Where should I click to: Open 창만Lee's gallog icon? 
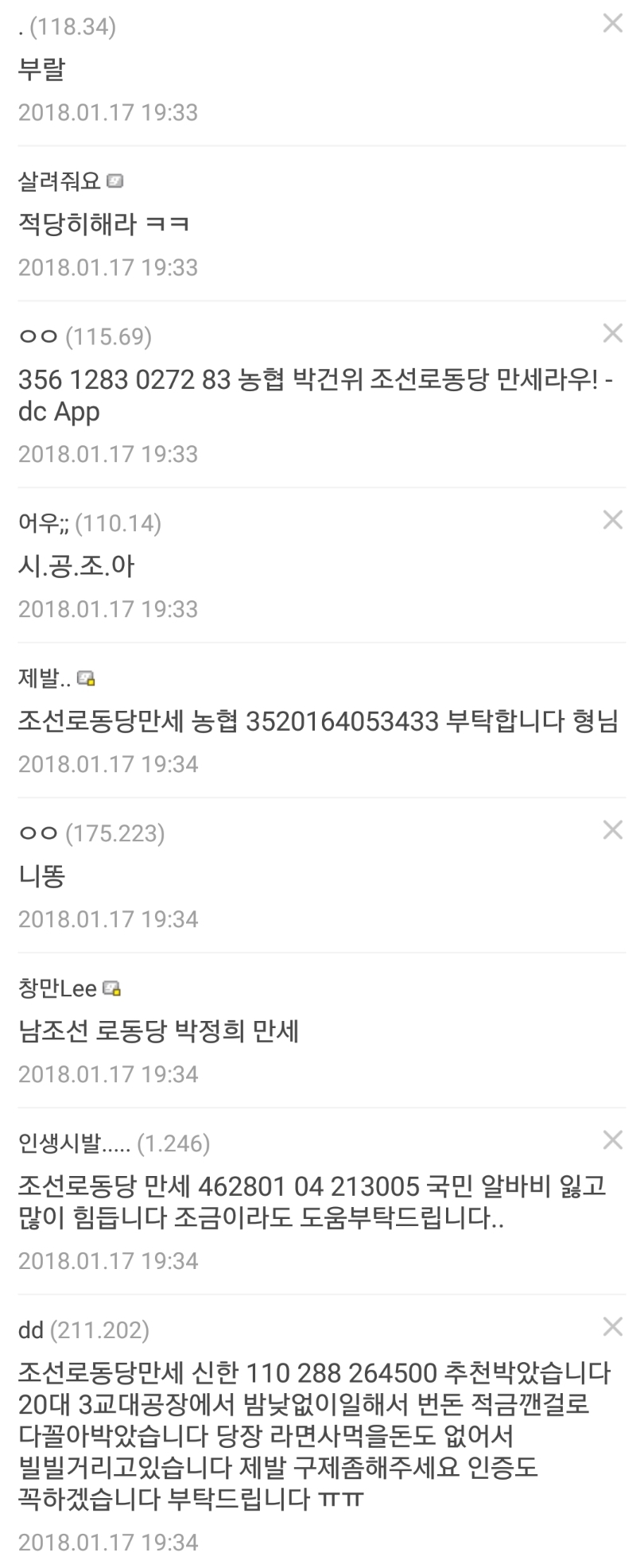point(111,988)
